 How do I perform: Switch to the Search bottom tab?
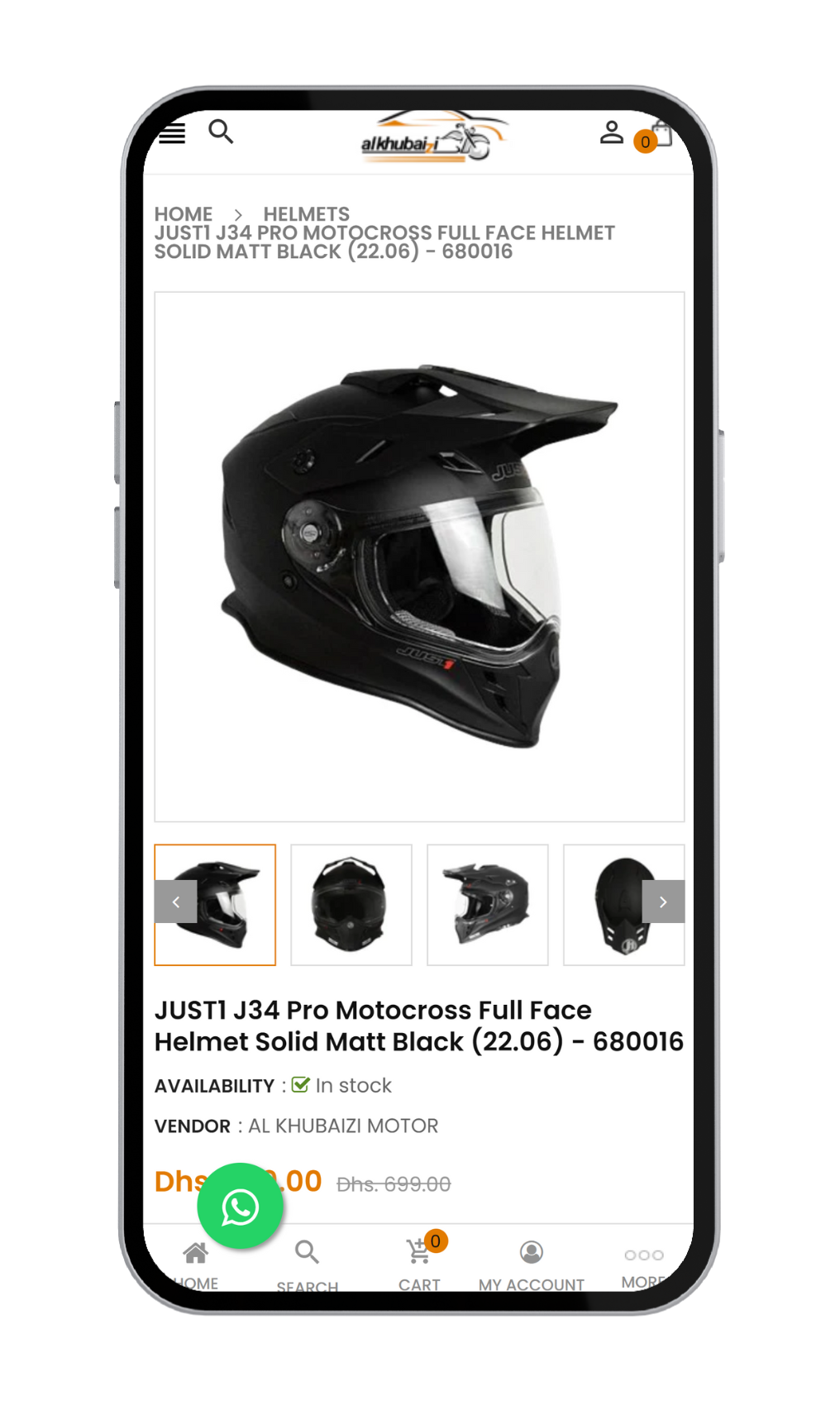[x=307, y=1264]
